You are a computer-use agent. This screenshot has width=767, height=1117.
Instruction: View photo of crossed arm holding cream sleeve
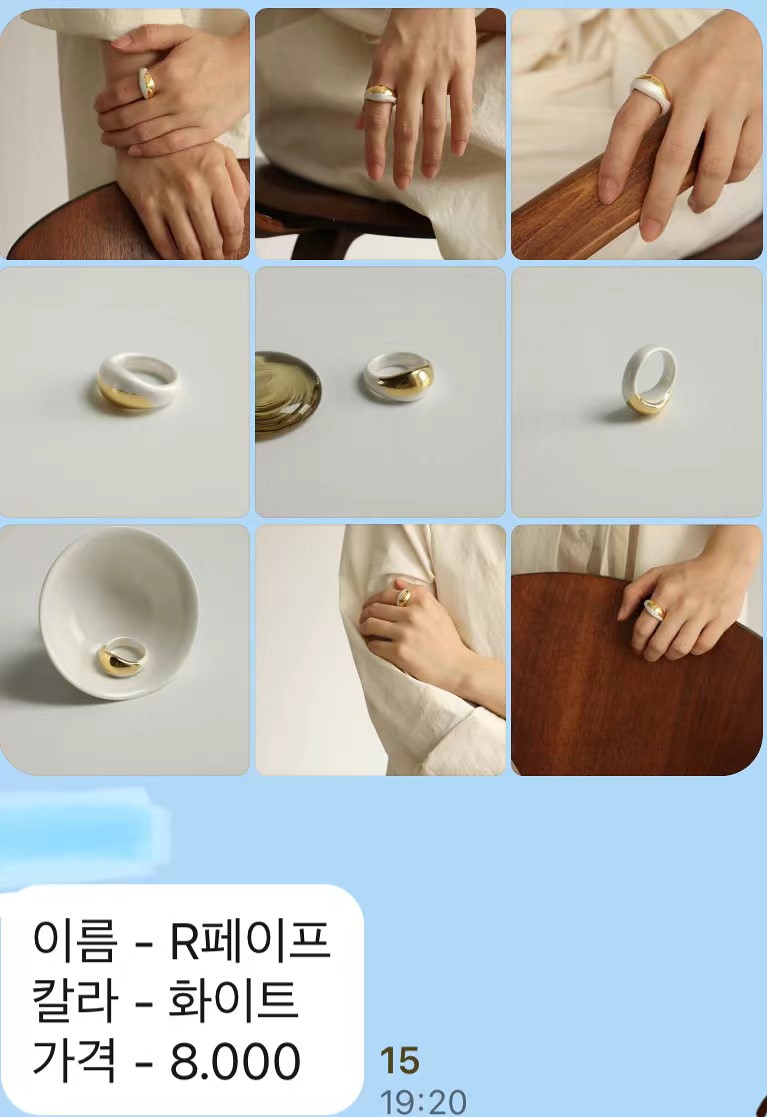(x=380, y=650)
